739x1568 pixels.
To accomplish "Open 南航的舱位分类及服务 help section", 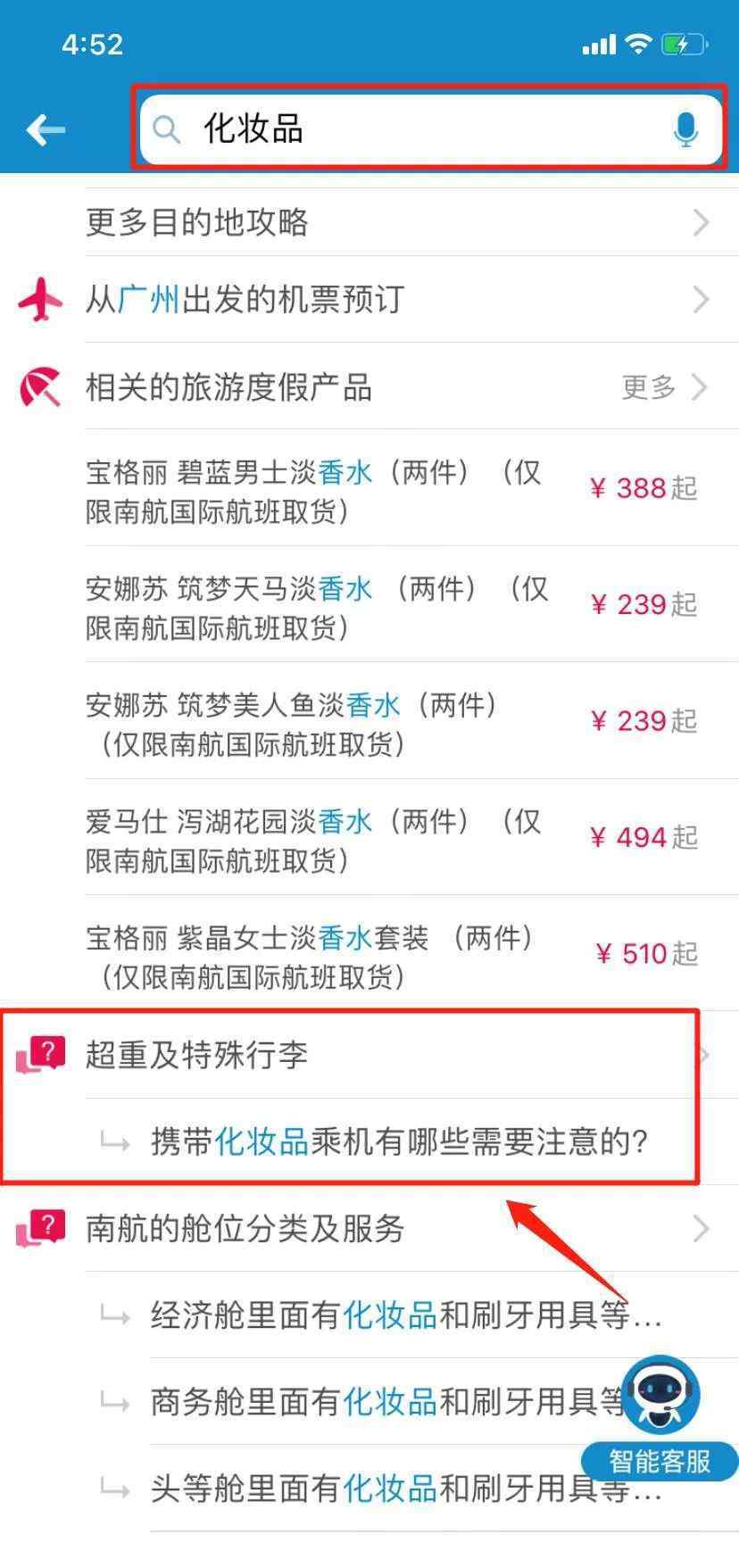I will (369, 1229).
